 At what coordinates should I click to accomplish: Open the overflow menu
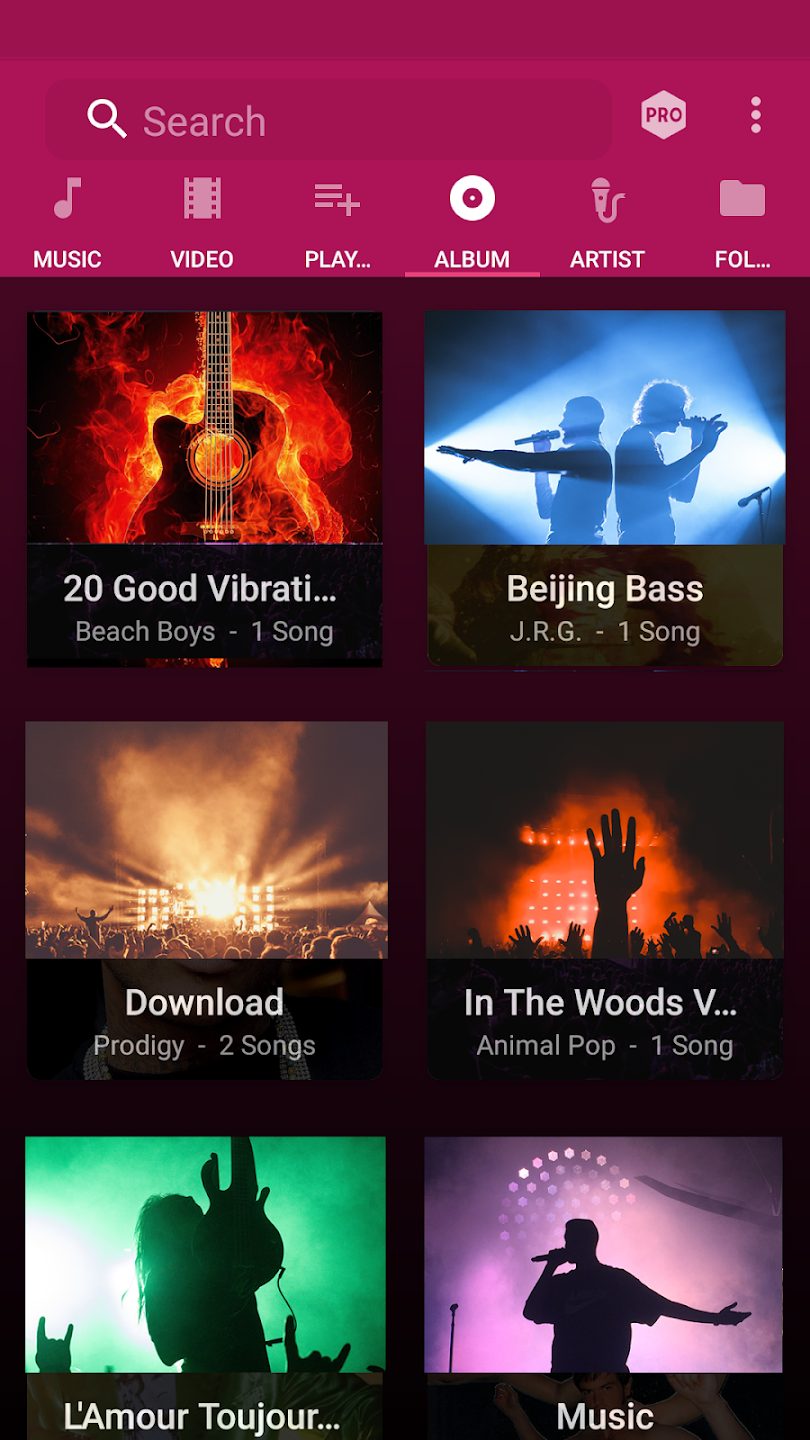pos(756,116)
